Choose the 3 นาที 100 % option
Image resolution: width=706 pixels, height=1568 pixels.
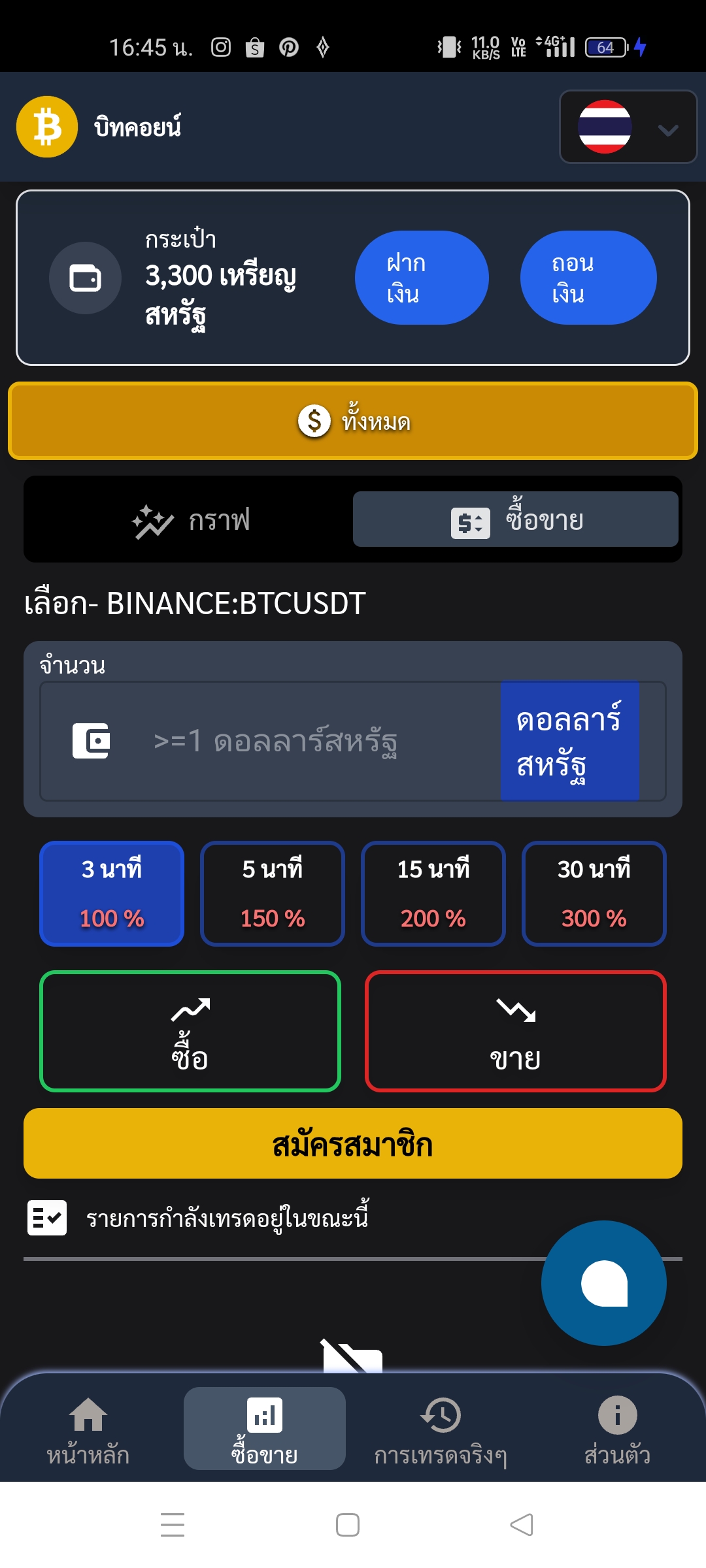point(112,893)
